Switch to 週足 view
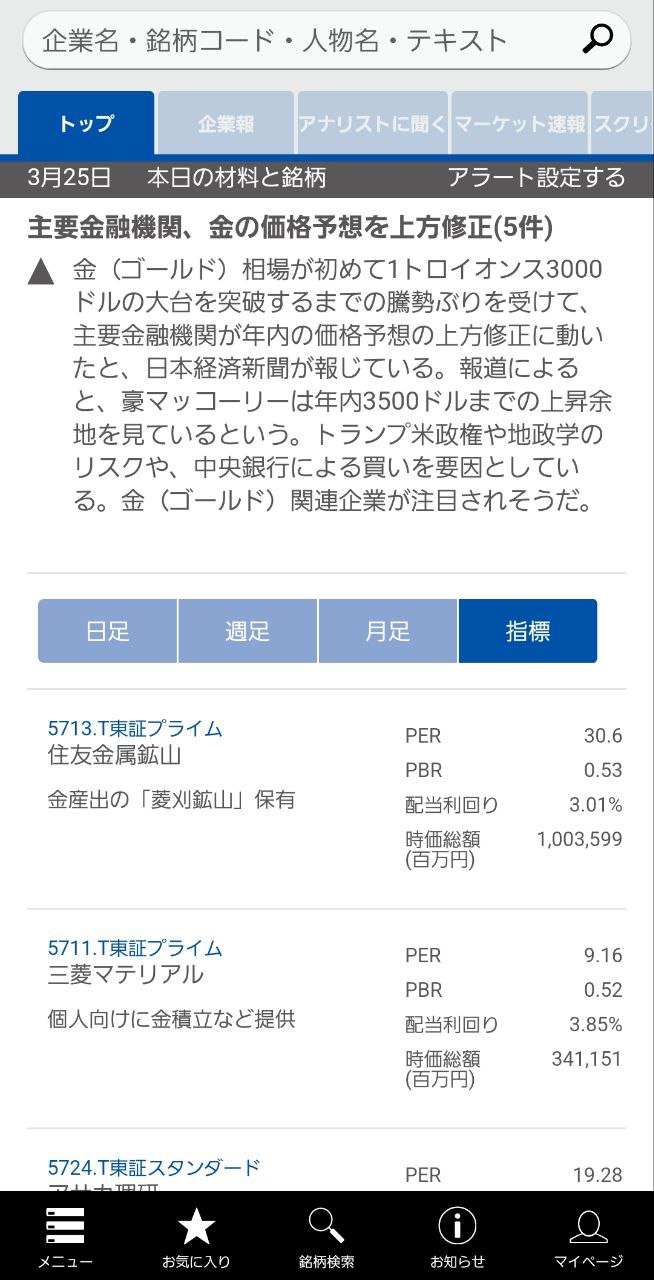The image size is (654, 1280). click(x=248, y=631)
